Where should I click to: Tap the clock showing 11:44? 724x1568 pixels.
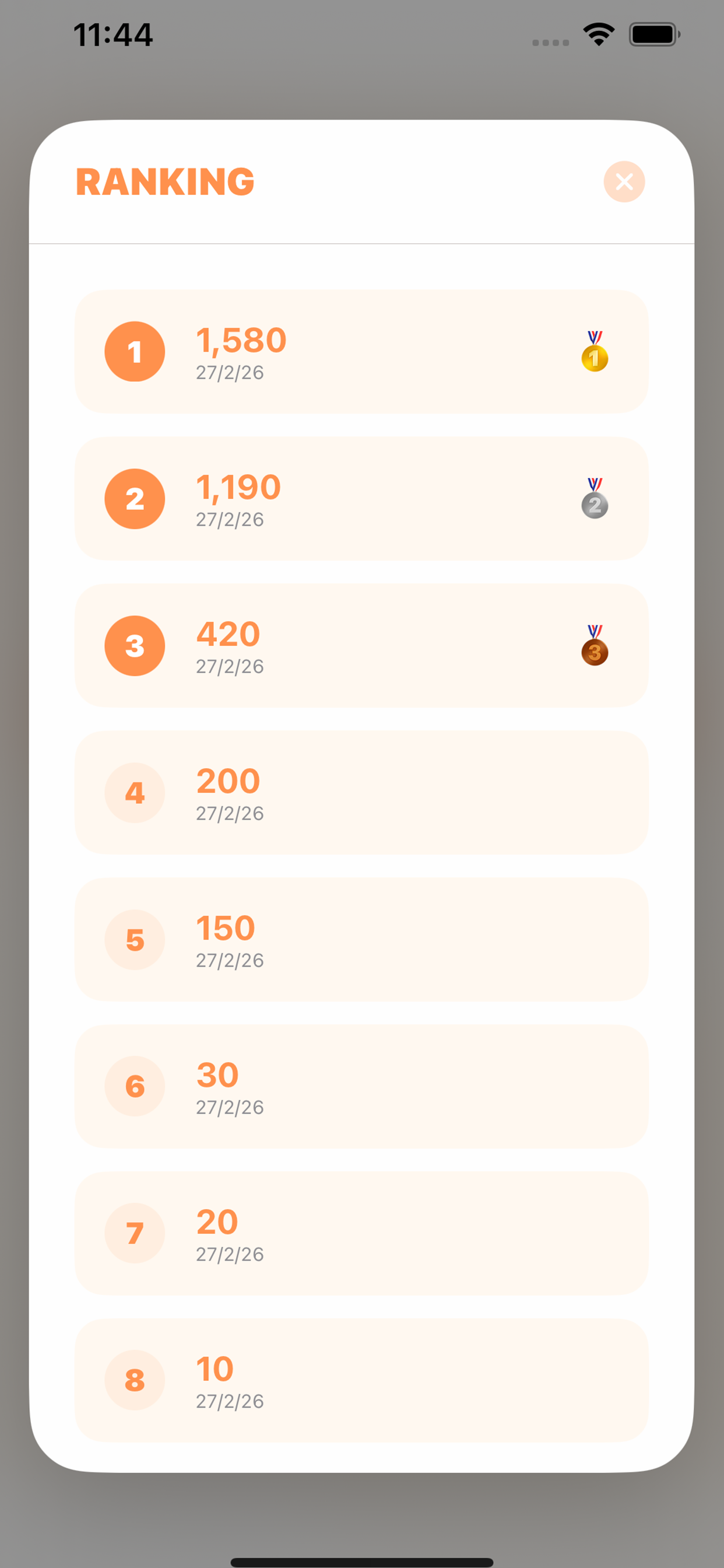[x=113, y=34]
